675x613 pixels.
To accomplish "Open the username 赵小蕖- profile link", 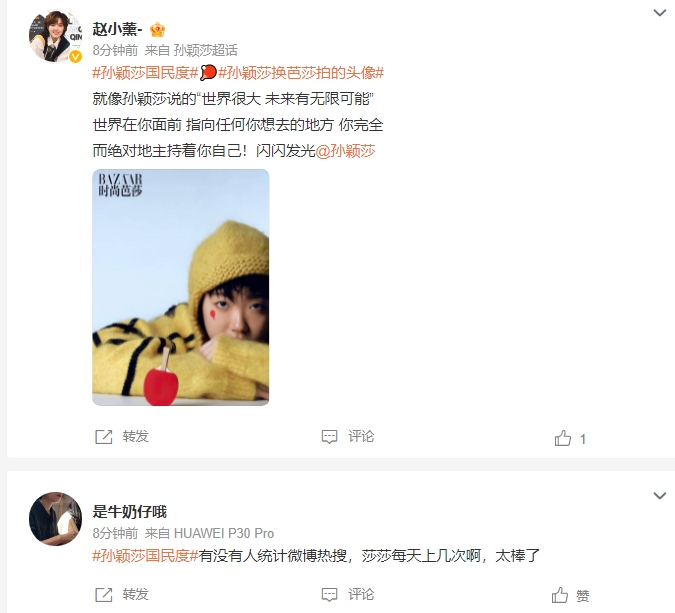I will coord(117,29).
